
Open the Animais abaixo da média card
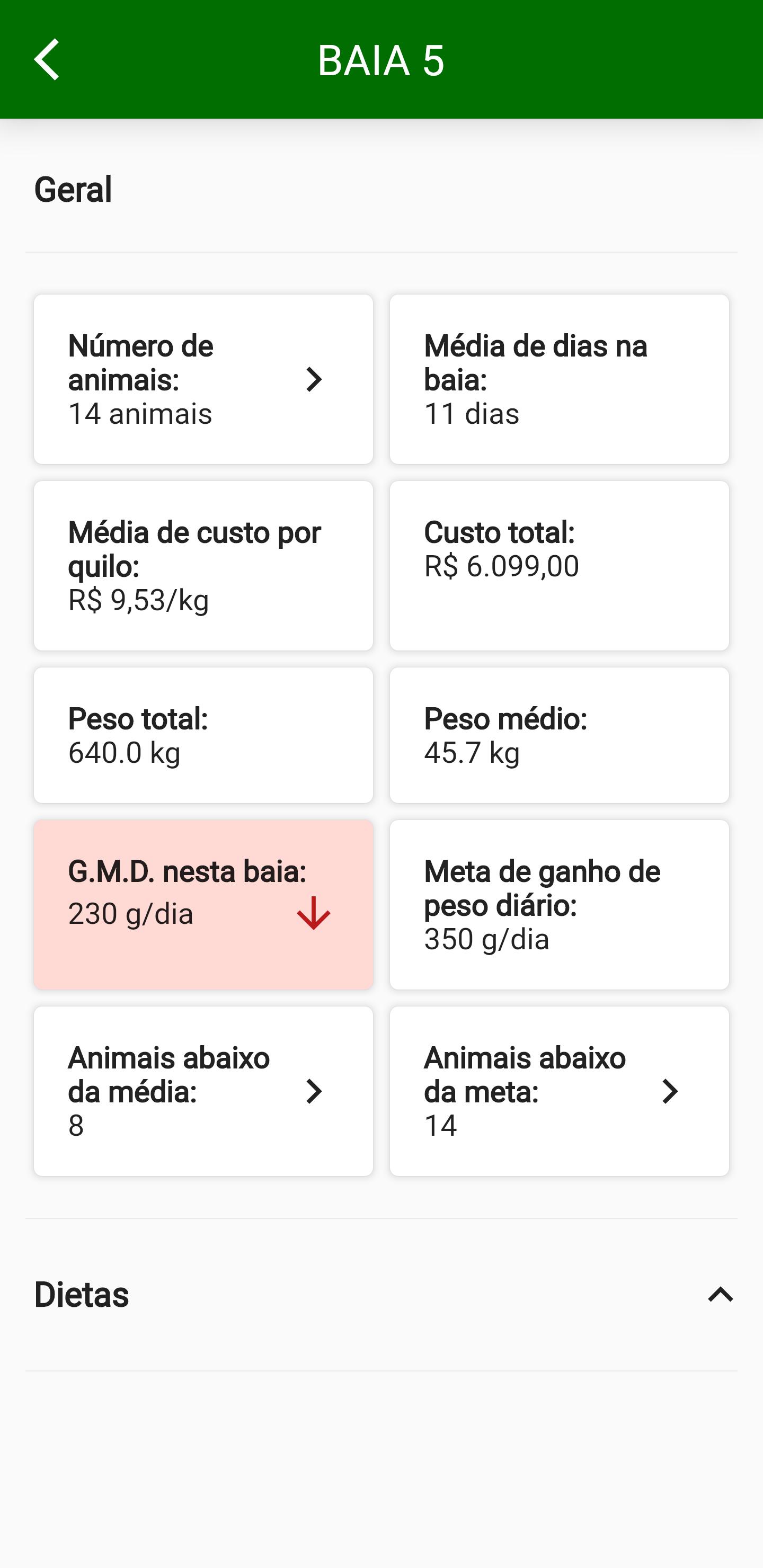(x=203, y=1091)
